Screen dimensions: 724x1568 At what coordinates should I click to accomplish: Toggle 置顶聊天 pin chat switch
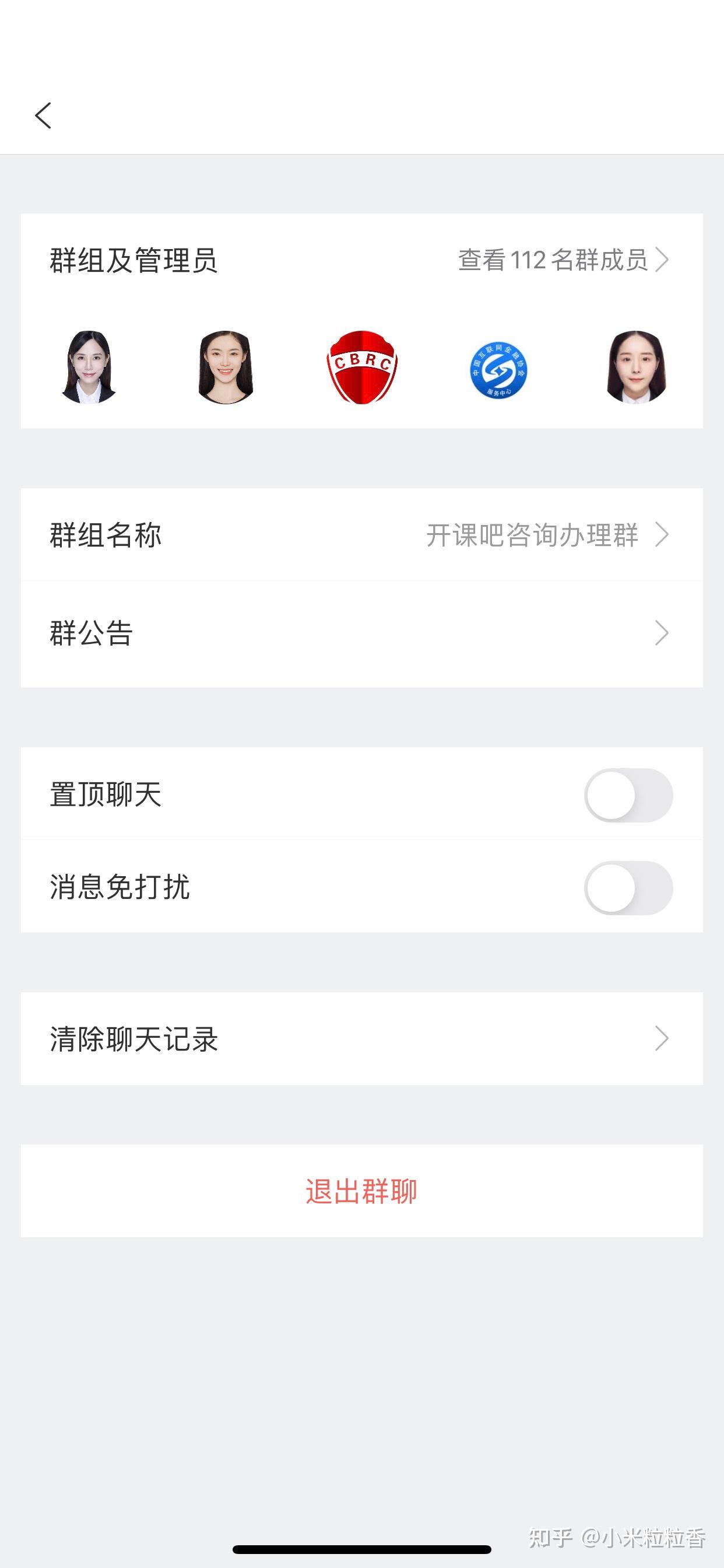pyautogui.click(x=628, y=795)
